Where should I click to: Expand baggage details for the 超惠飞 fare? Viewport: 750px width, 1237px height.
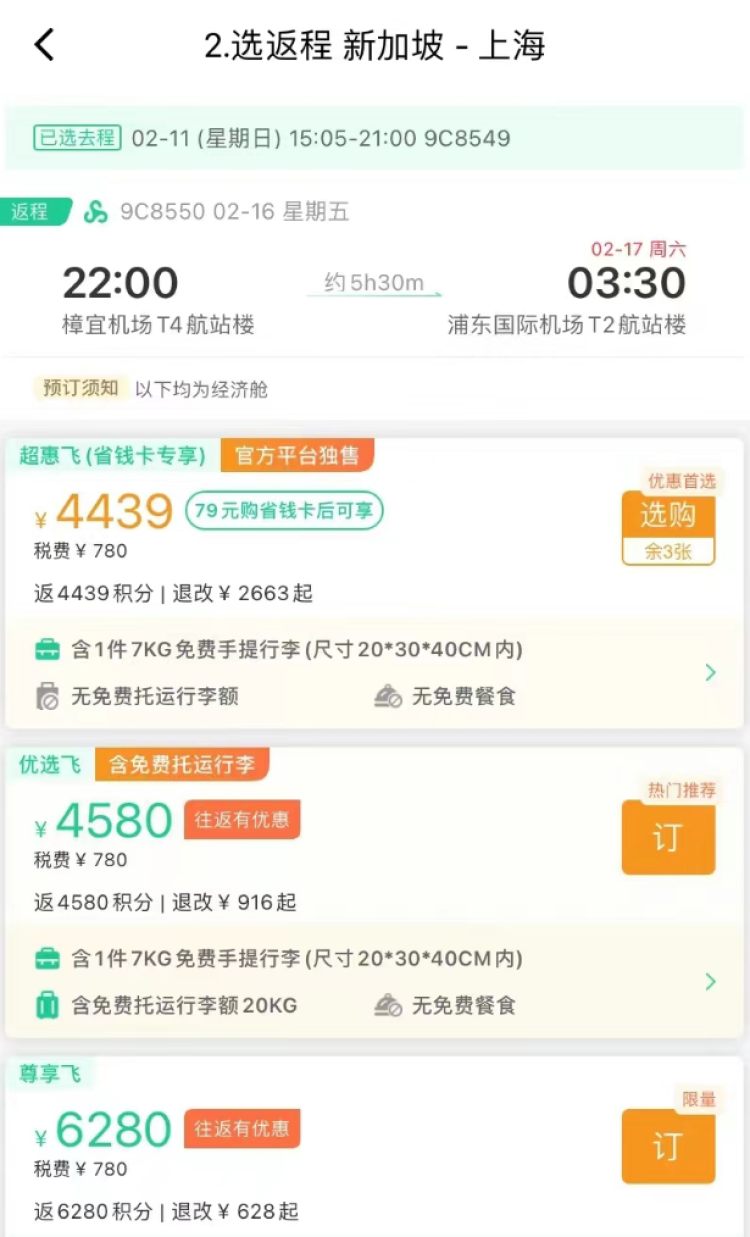pos(710,673)
